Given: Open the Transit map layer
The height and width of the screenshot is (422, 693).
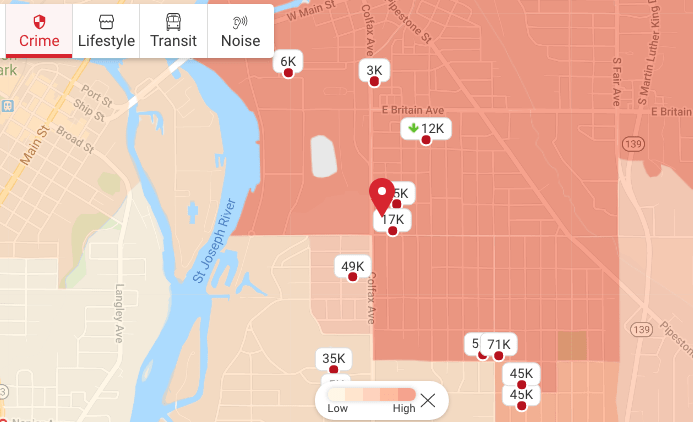Looking at the screenshot, I should (173, 31).
